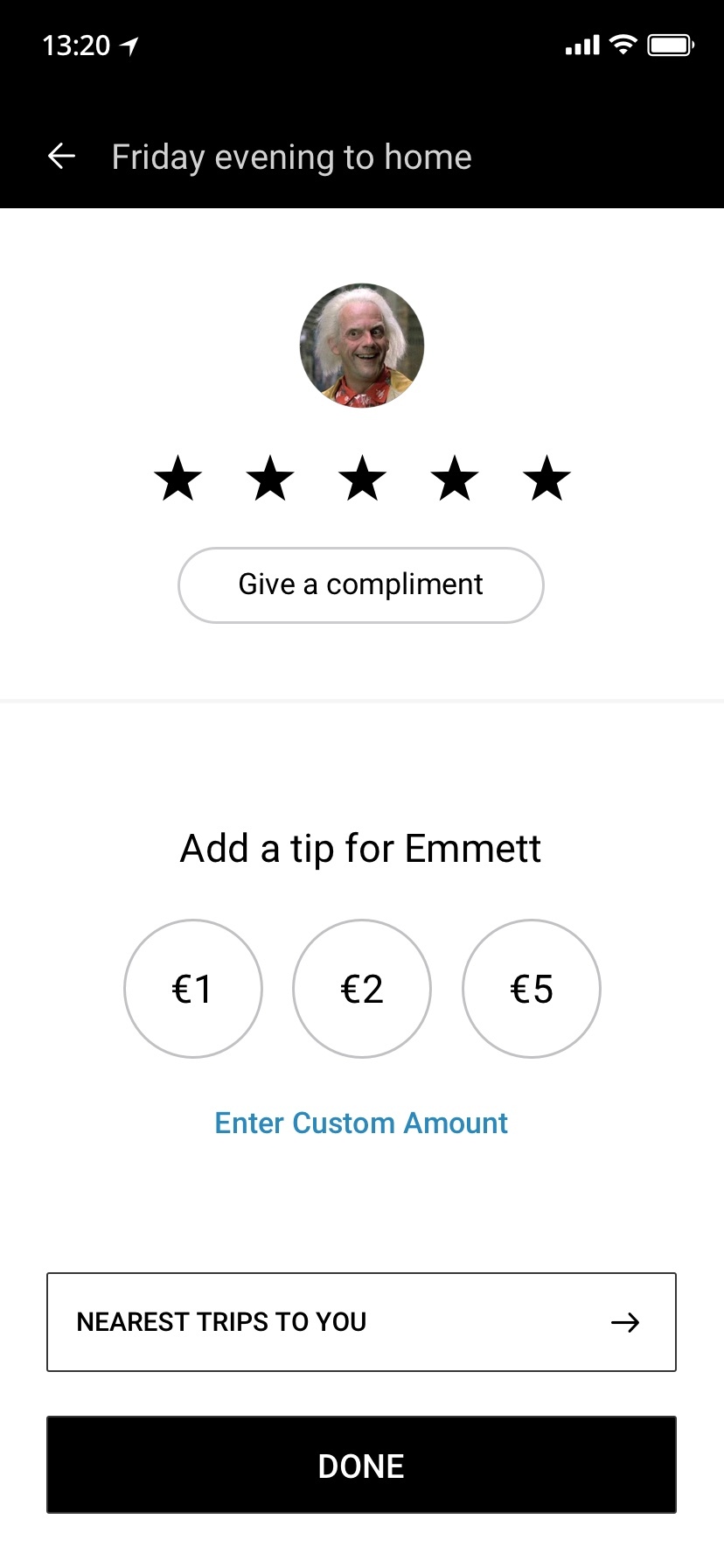The image size is (724, 1568).
Task: Rate the trip two stars
Action: (x=270, y=479)
